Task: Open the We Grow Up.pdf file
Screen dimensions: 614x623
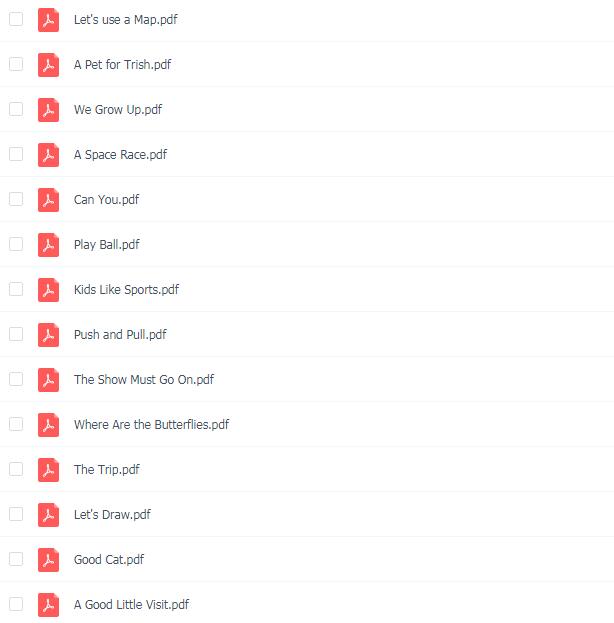Action: point(117,110)
